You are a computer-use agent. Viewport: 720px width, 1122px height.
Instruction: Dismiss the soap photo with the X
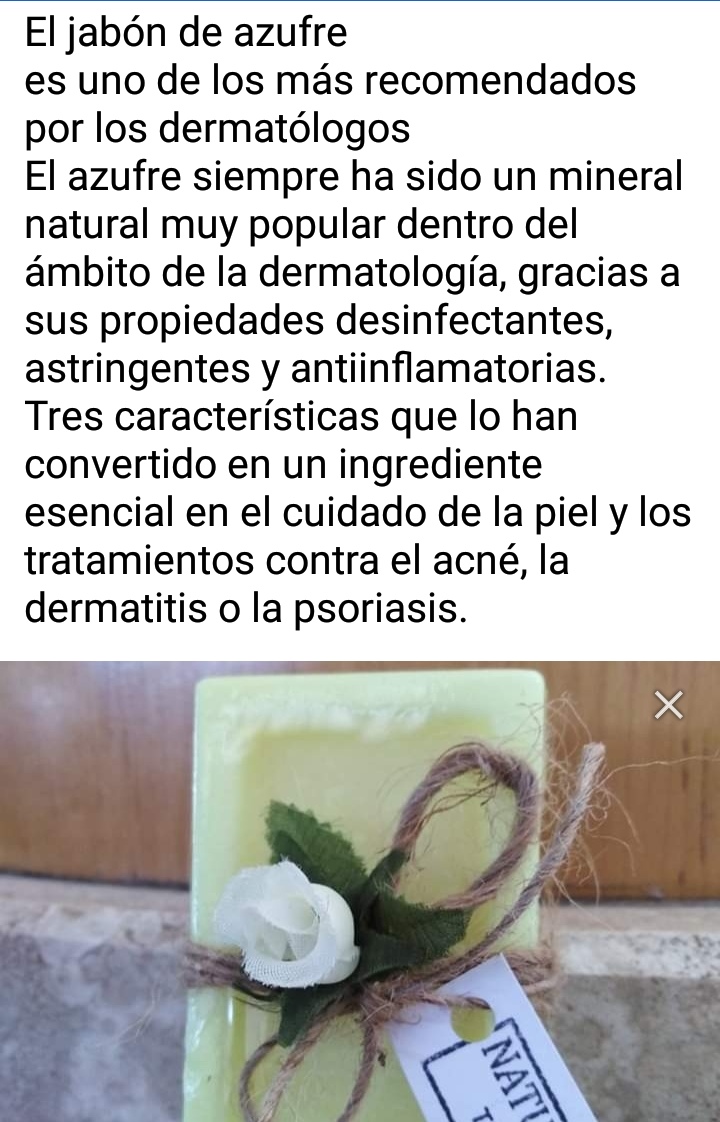[x=669, y=706]
